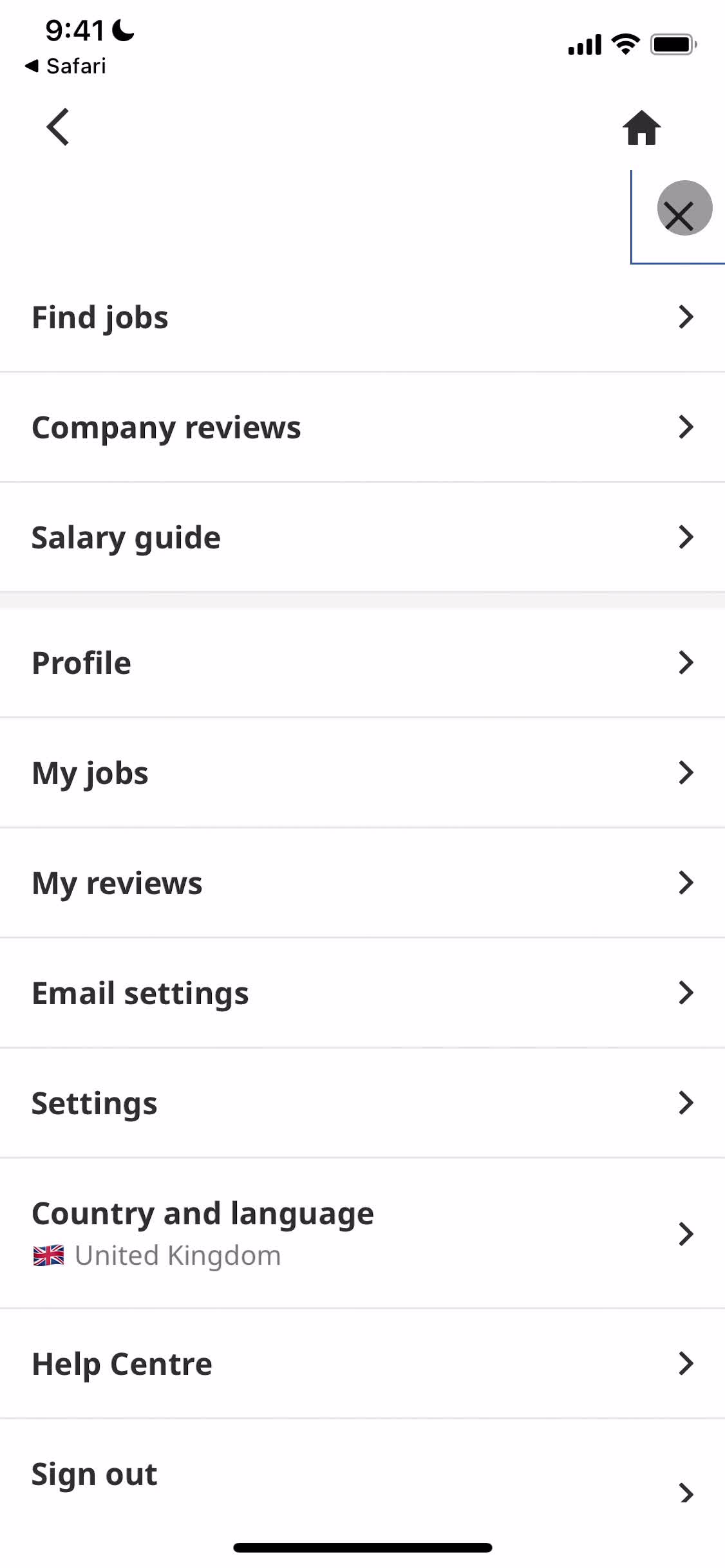Sign out of your account
725x1568 pixels.
point(362,1473)
